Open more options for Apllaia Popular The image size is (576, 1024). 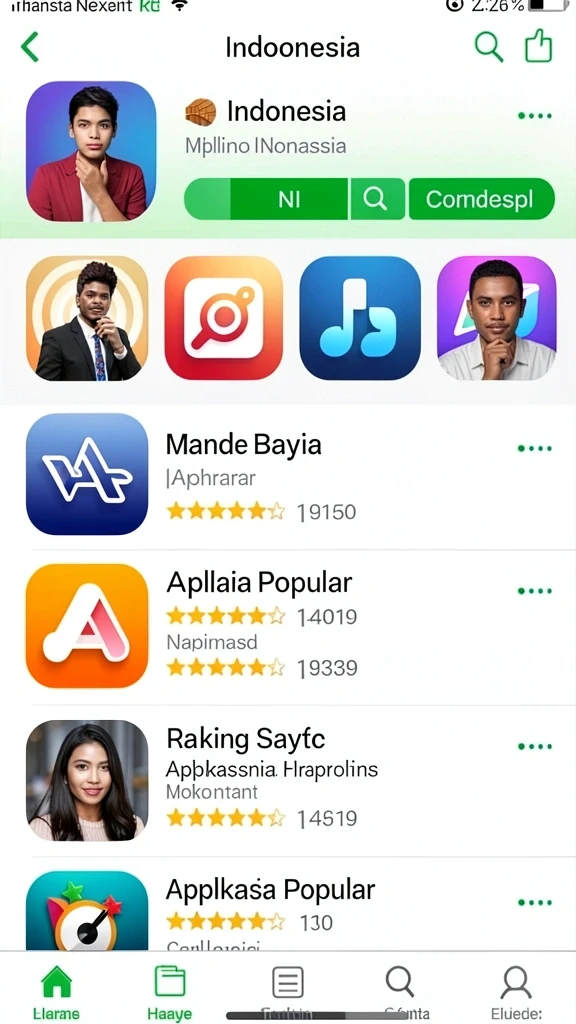[x=534, y=591]
